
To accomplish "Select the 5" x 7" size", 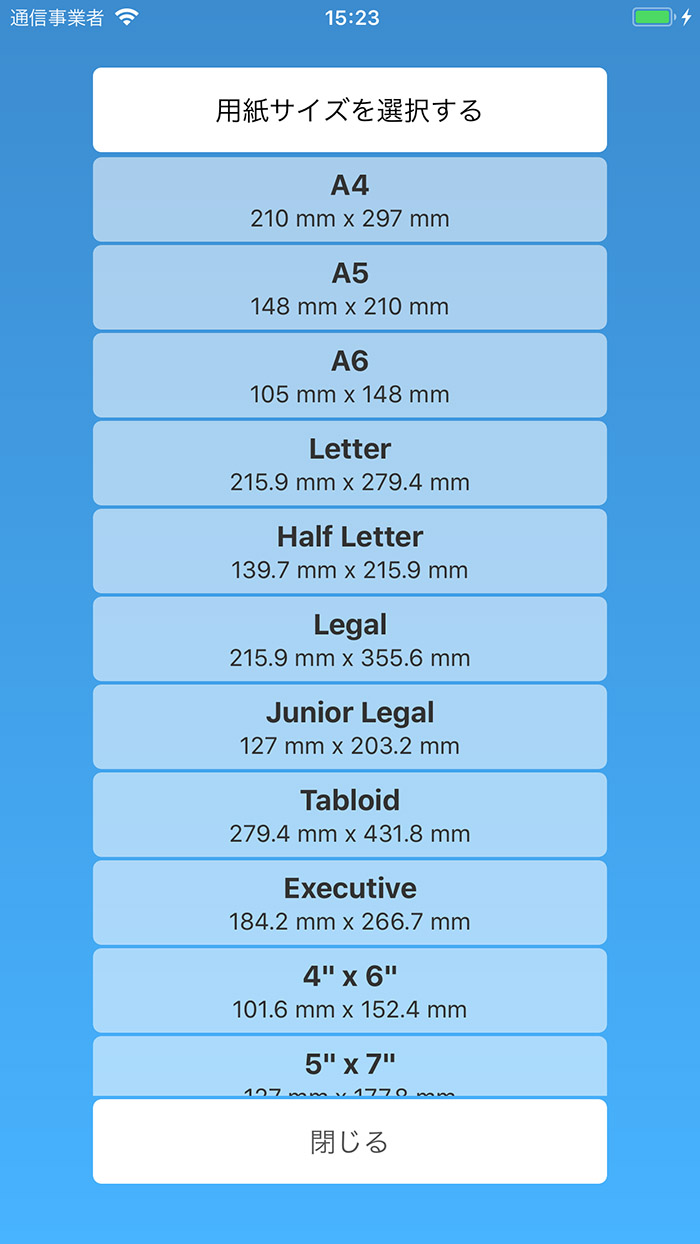I will (x=350, y=1066).
